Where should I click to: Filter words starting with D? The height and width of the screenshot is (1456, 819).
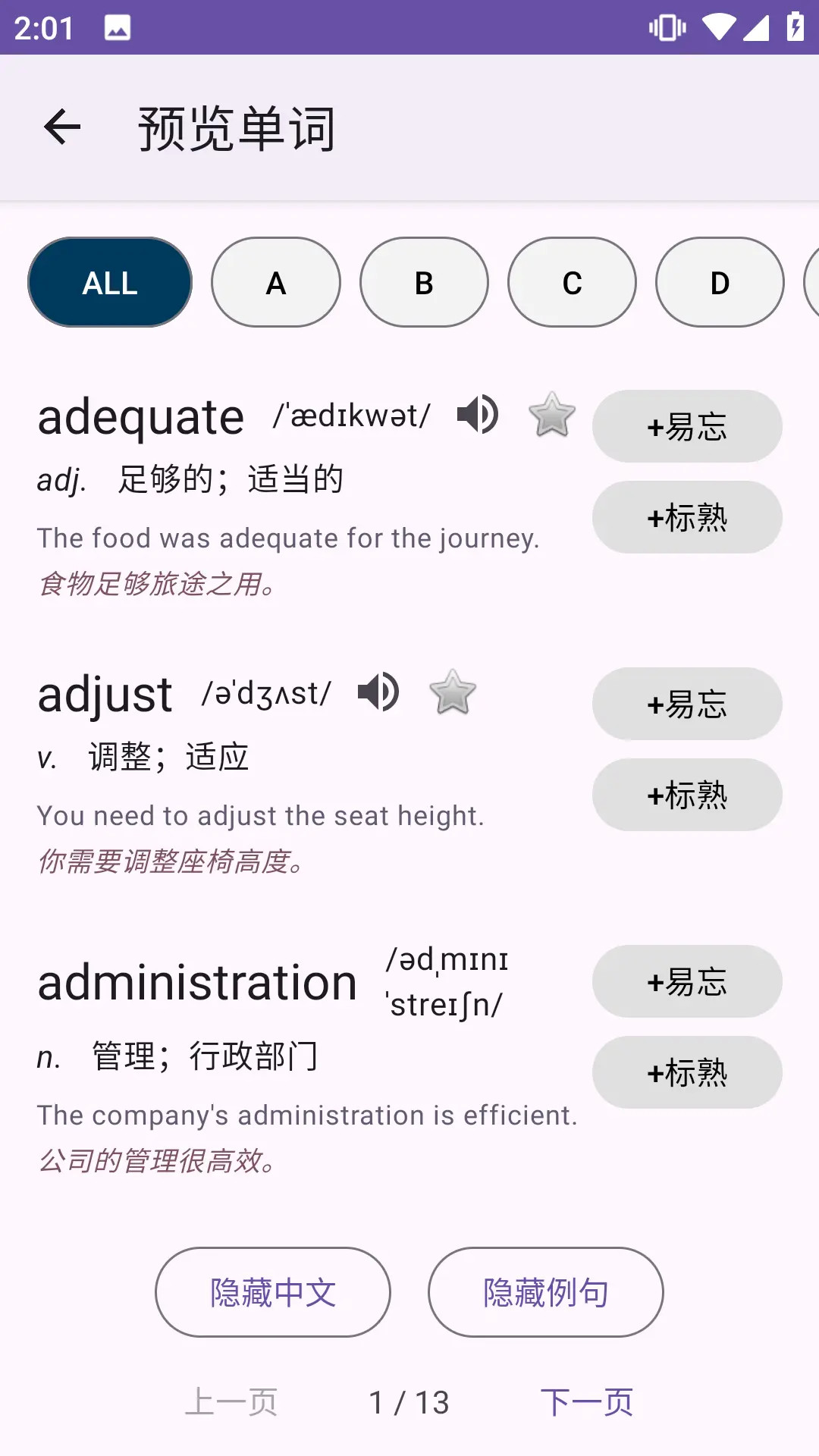tap(719, 282)
